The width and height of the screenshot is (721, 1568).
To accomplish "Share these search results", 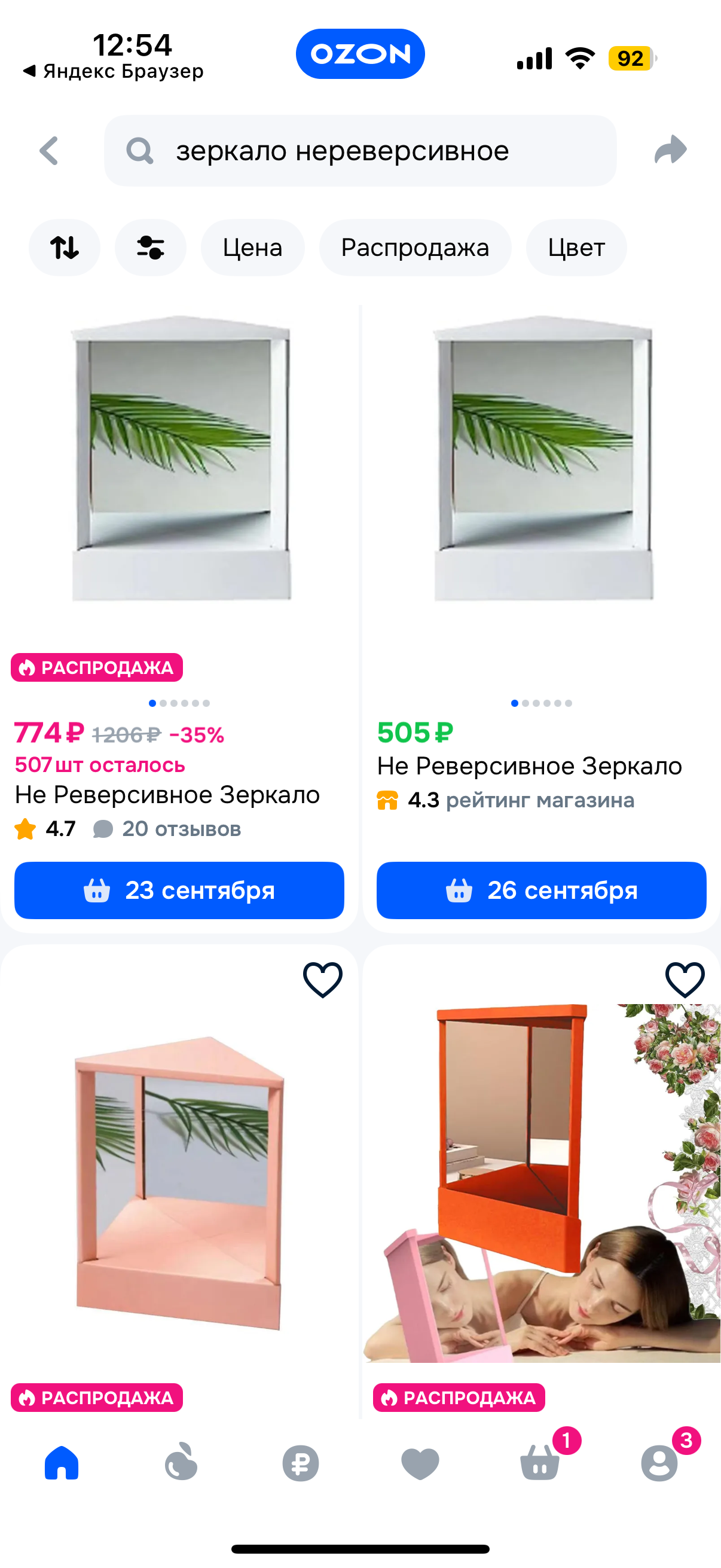I will coord(670,150).
